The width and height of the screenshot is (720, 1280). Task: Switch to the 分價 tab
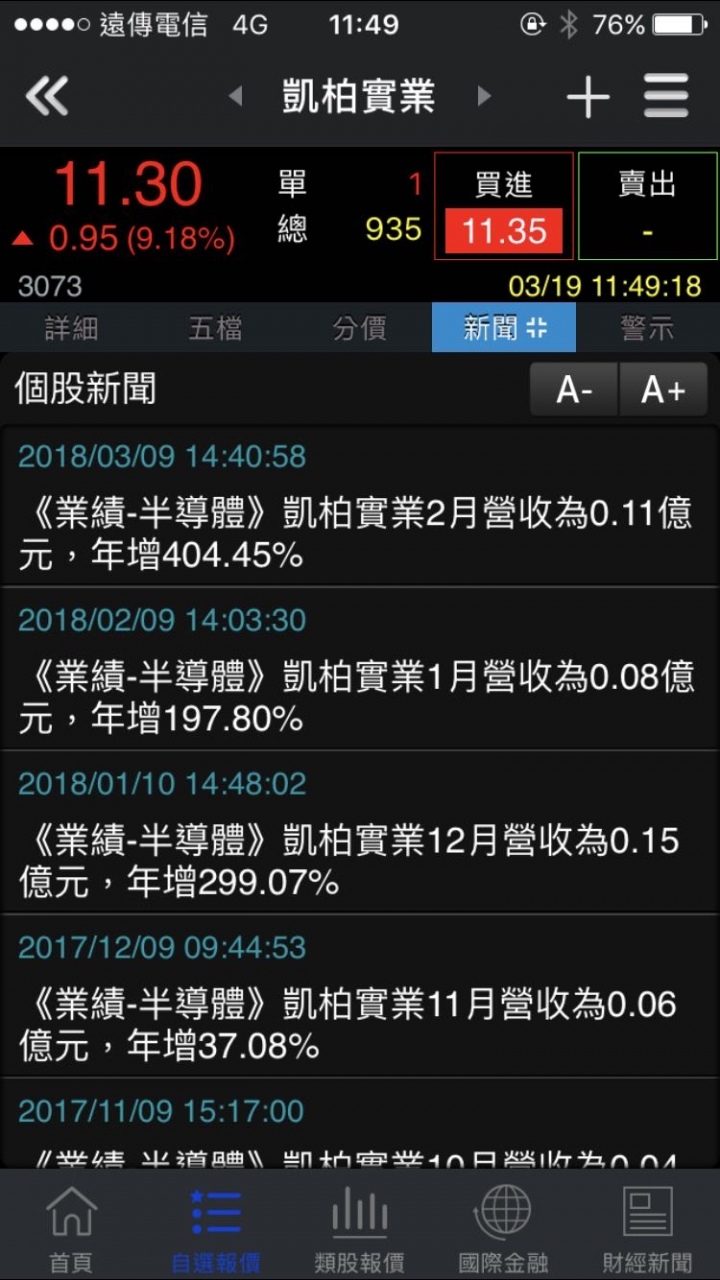point(360,327)
